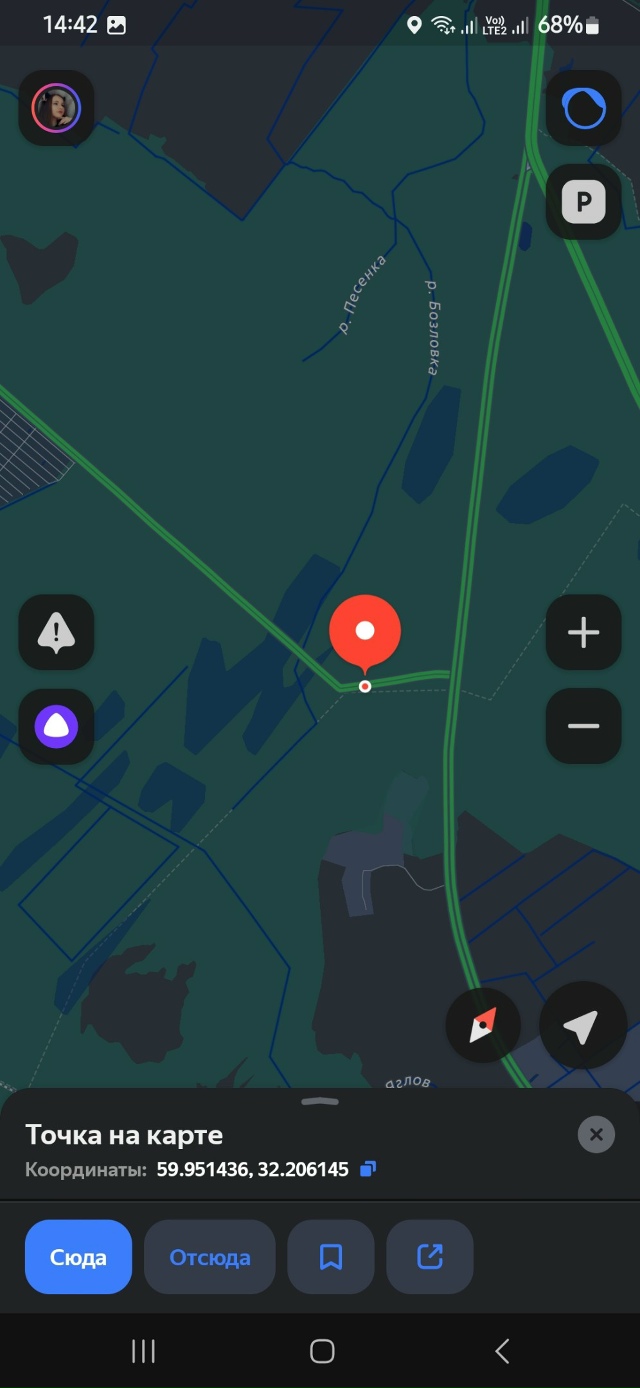This screenshot has width=640, height=1388.
Task: Launch the Alice voice assistant
Action: click(x=56, y=726)
